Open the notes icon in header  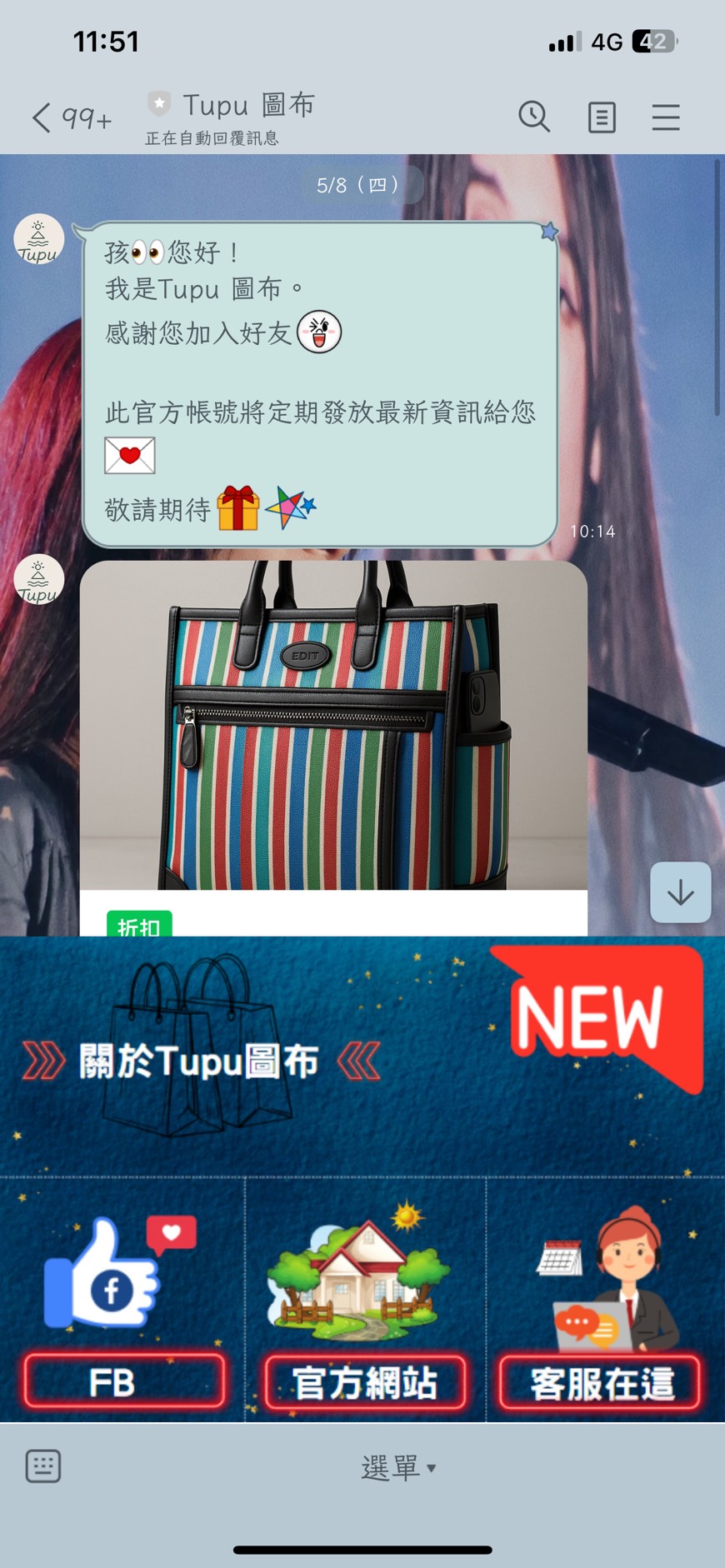pos(601,117)
